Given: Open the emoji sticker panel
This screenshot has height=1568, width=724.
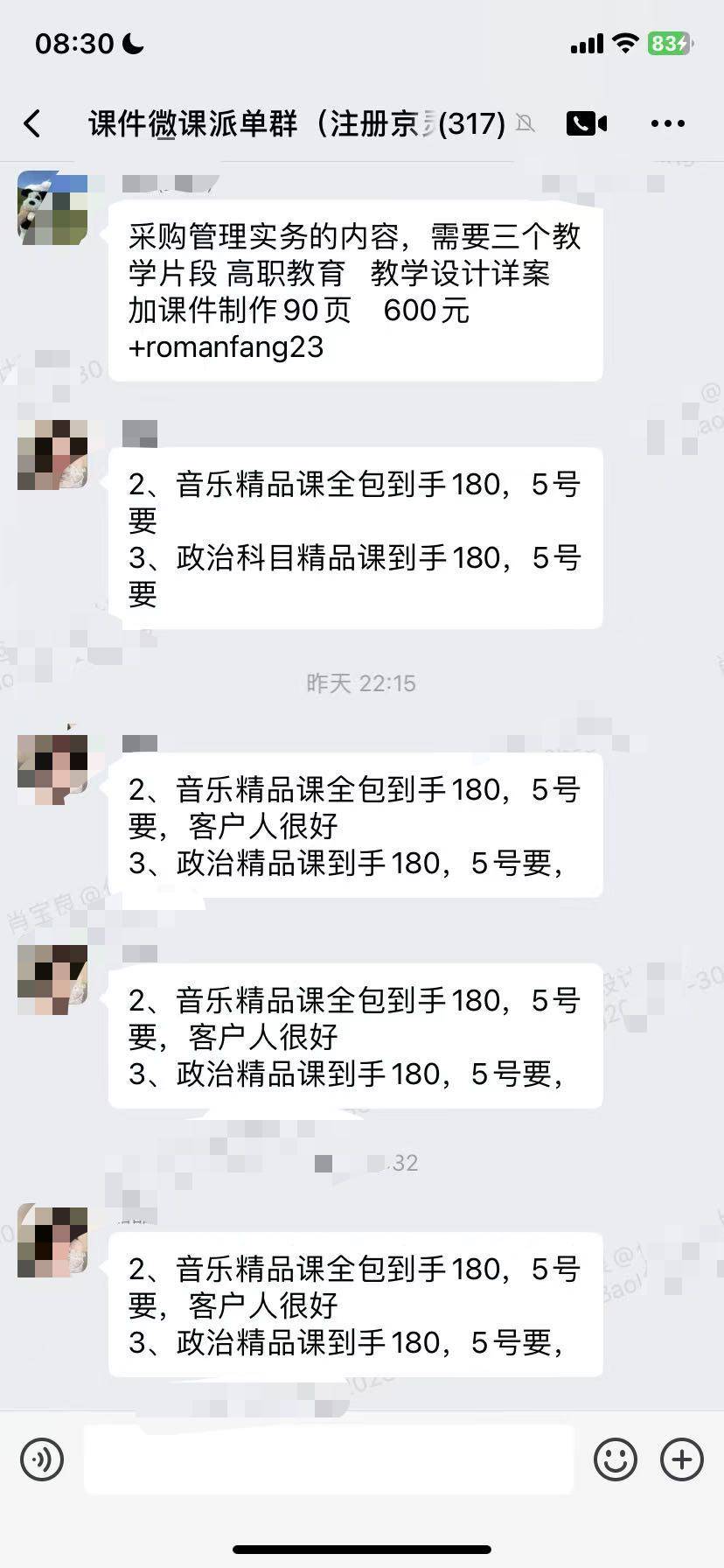Looking at the screenshot, I should pyautogui.click(x=615, y=1459).
